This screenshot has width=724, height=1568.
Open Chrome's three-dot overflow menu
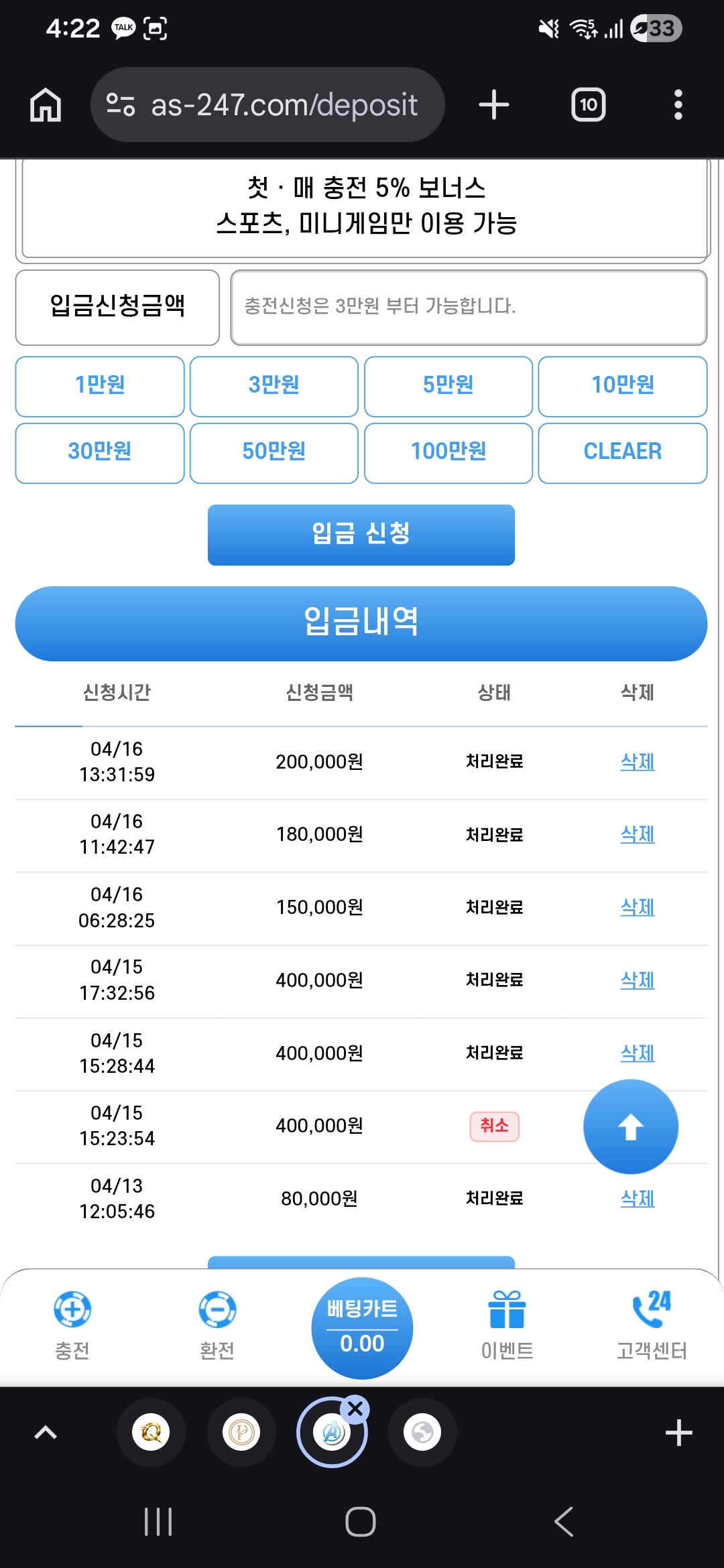click(x=678, y=104)
